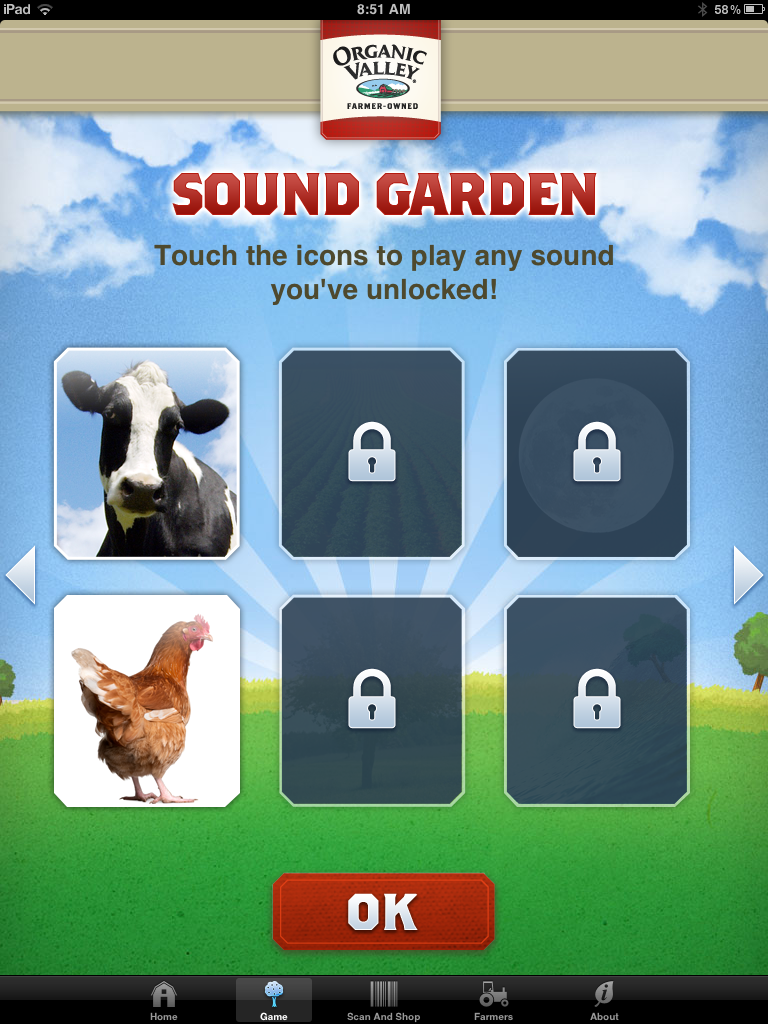Select the Game tab
768x1024 pixels.
(x=274, y=1000)
